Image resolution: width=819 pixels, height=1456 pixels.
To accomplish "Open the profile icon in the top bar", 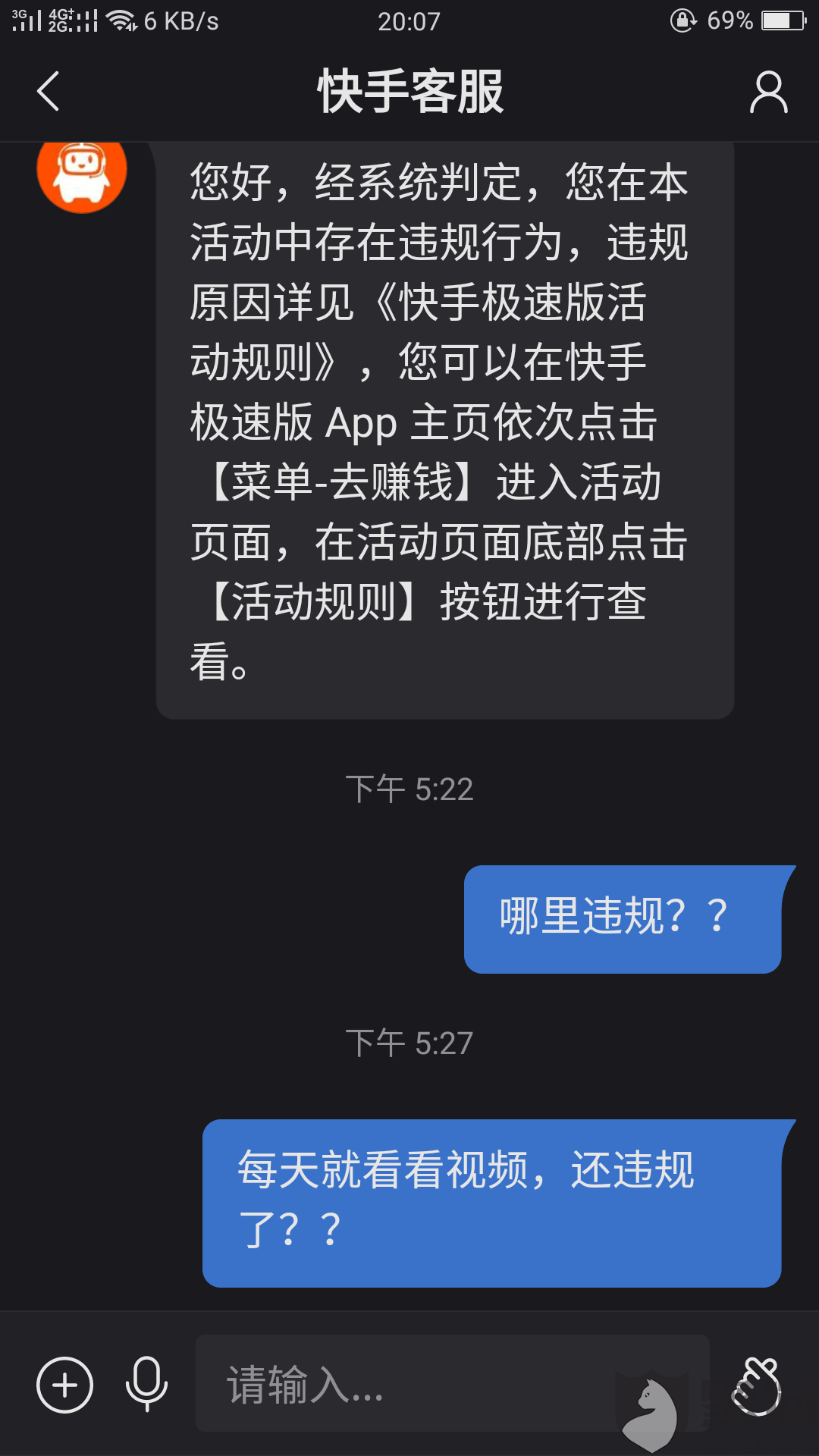I will (x=769, y=91).
